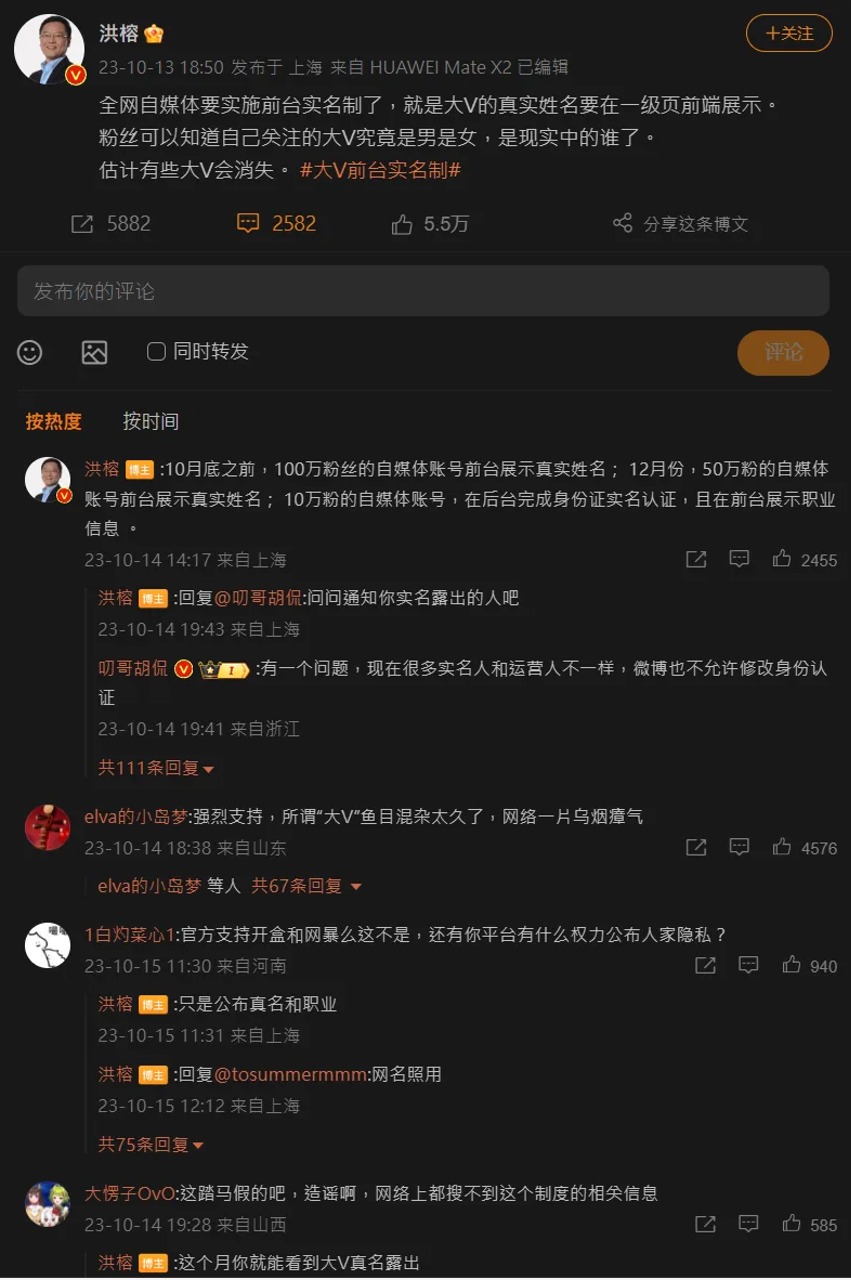This screenshot has width=851, height=1280.
Task: Attach an image to the comment
Action: point(94,351)
